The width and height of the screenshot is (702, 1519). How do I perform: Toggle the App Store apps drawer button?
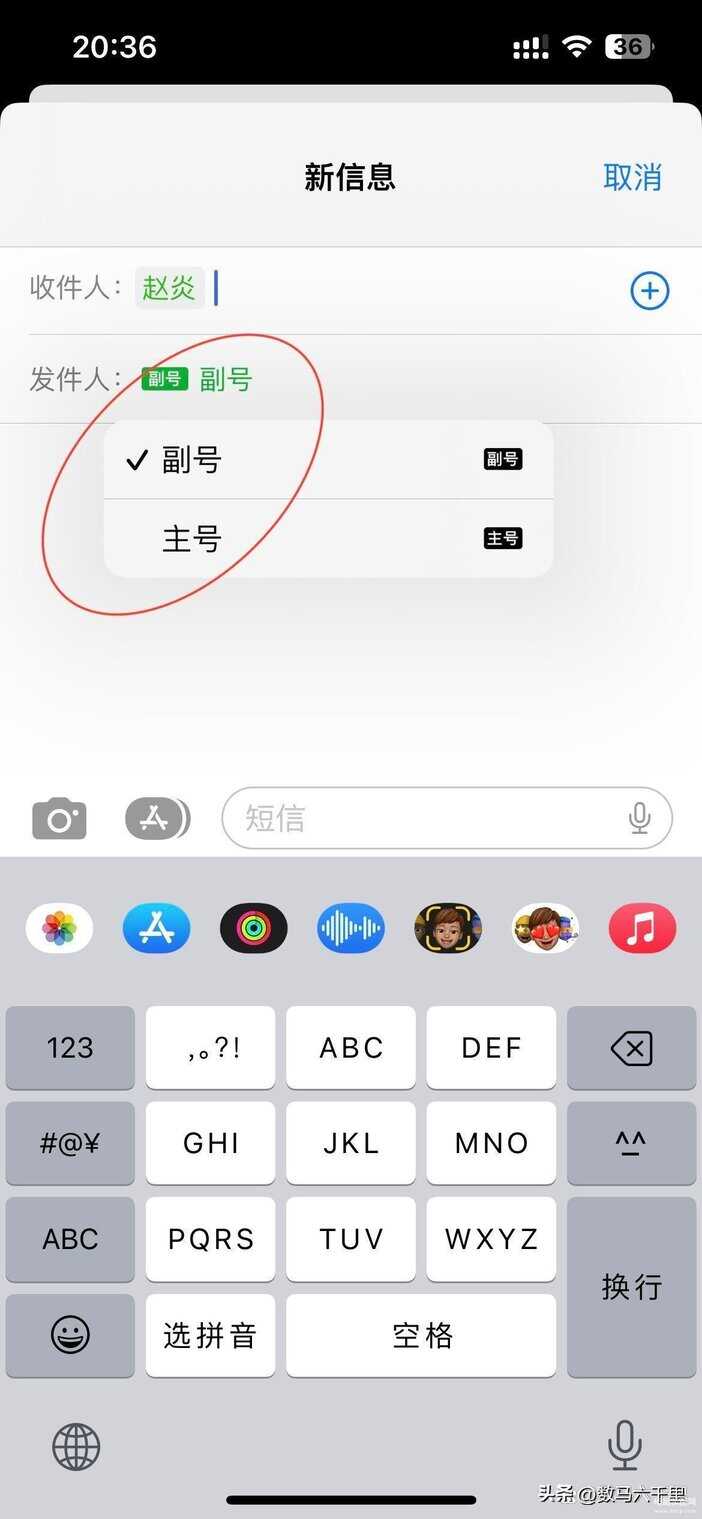156,819
